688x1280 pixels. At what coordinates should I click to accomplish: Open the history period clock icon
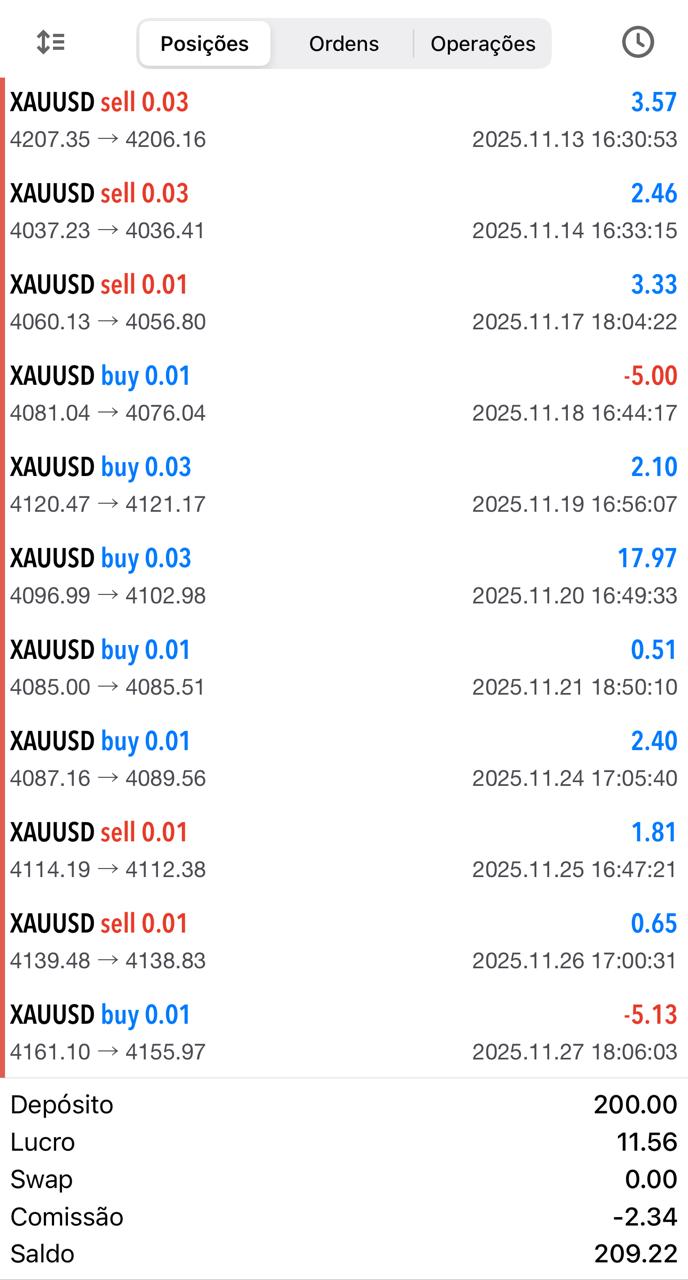637,42
